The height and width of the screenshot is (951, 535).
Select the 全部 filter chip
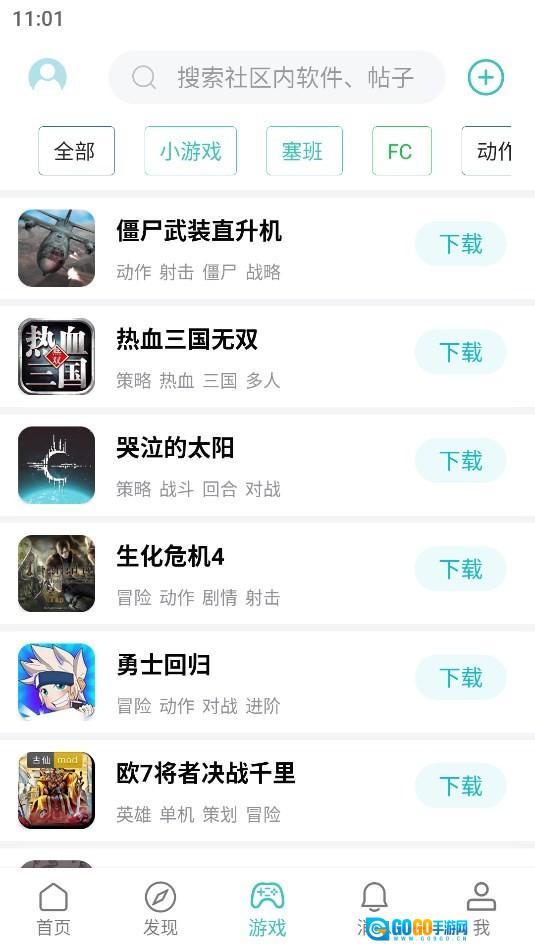pos(76,151)
